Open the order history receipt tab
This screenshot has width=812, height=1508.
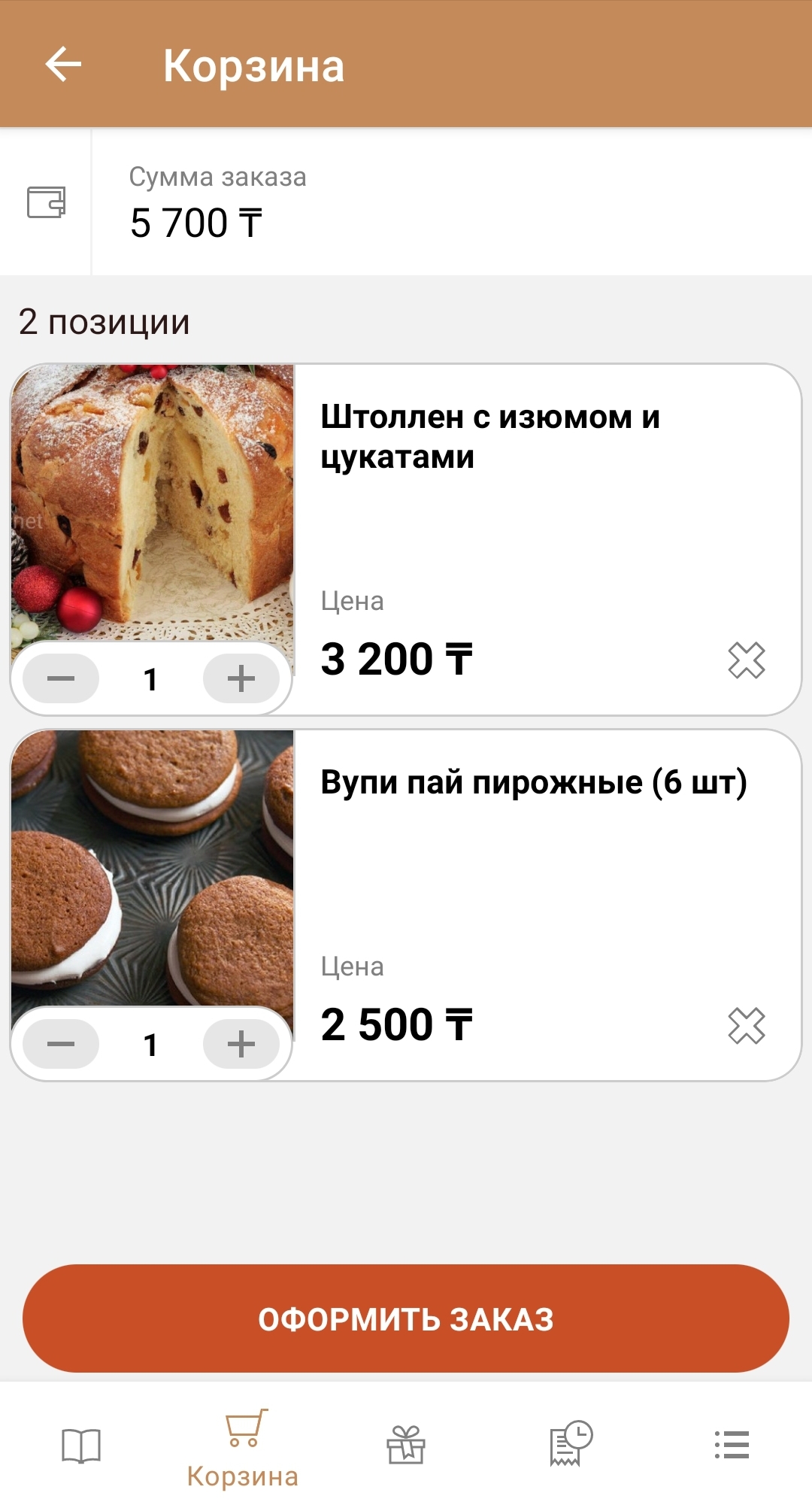click(x=570, y=1444)
